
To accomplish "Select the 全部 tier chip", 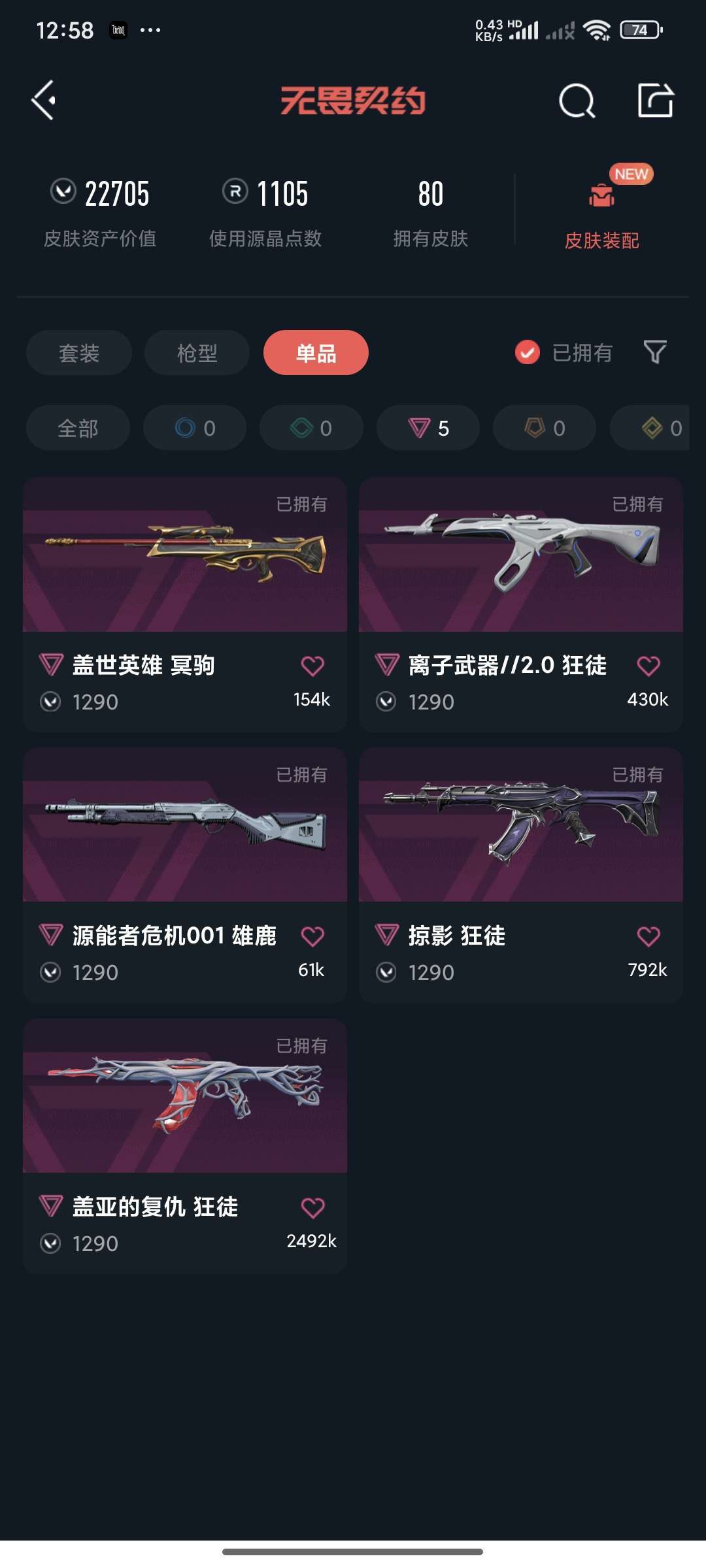I will pos(78,428).
